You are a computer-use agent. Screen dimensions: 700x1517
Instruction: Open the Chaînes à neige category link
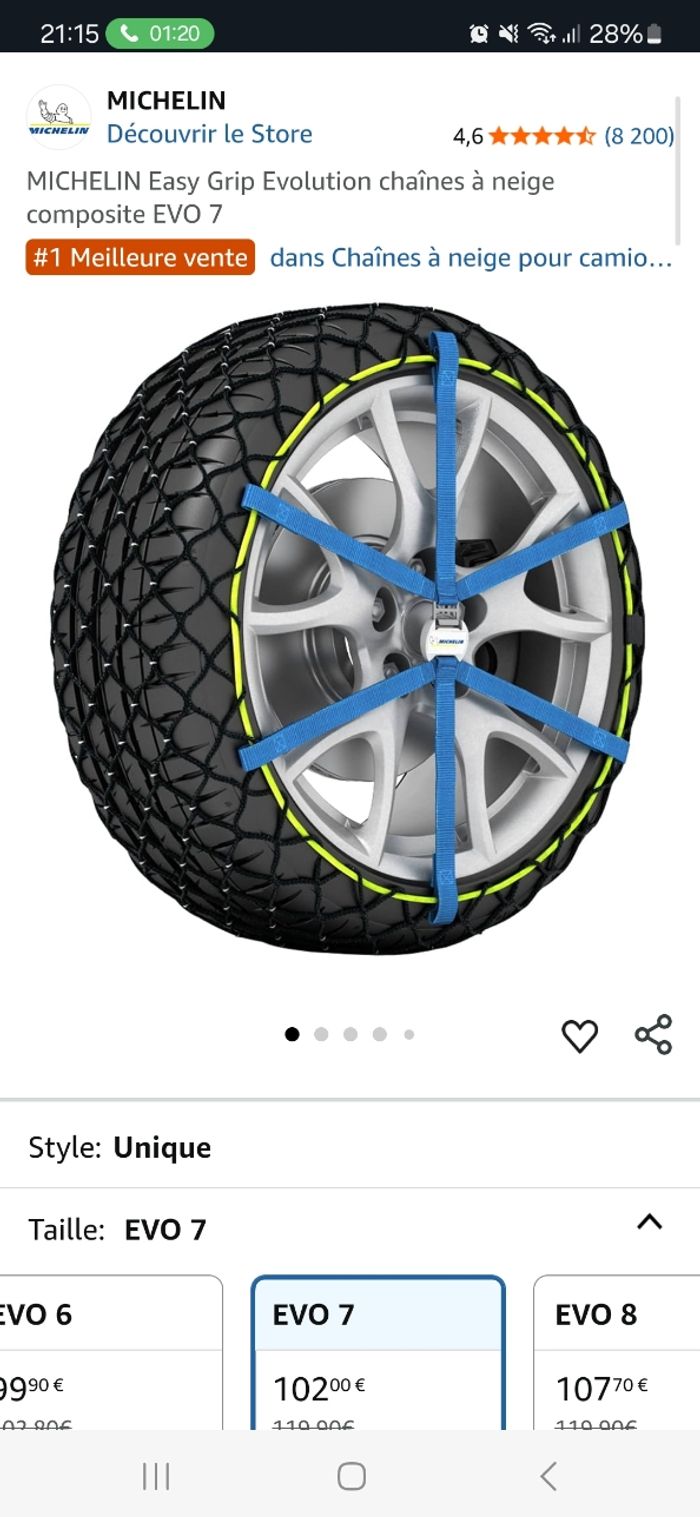(x=471, y=258)
